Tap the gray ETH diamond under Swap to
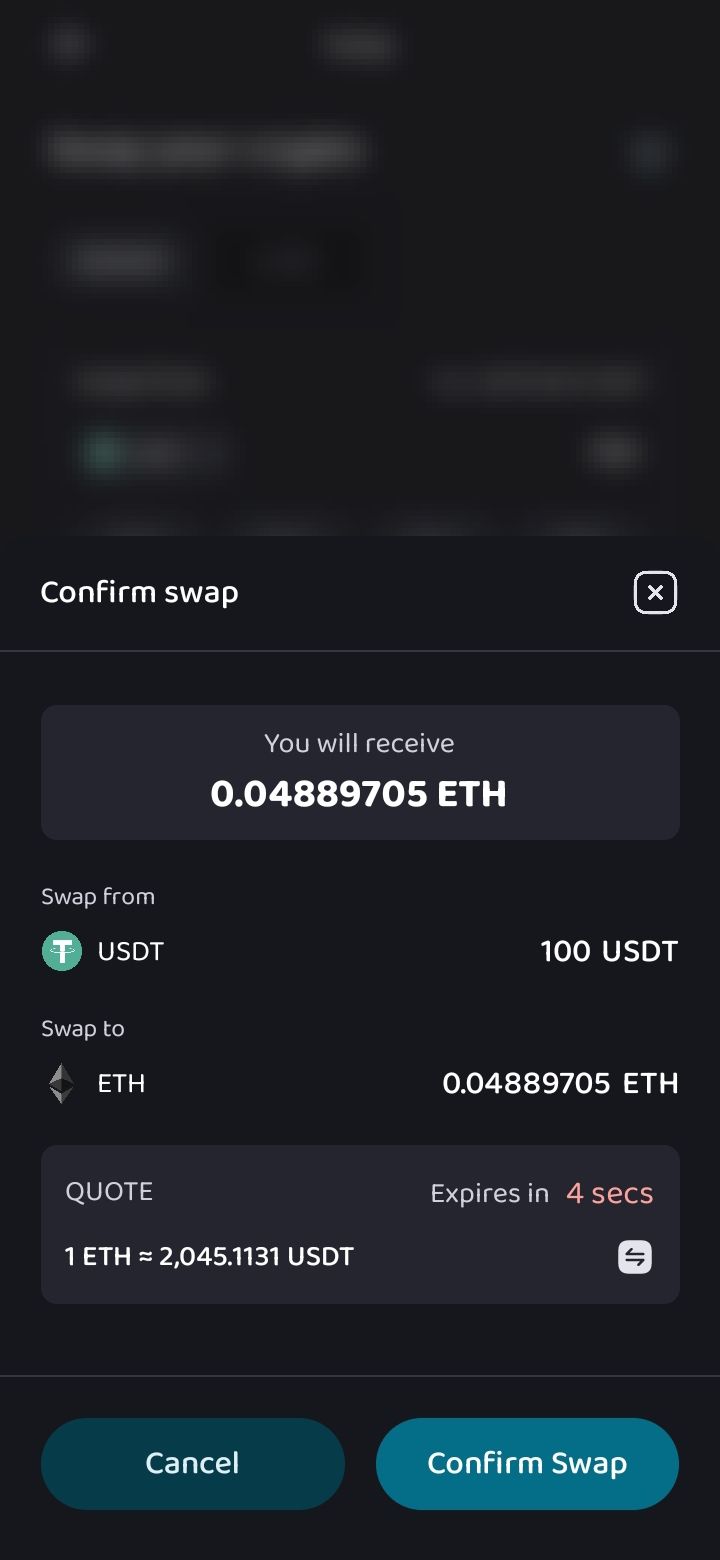The image size is (720, 1560). pyautogui.click(x=61, y=1083)
